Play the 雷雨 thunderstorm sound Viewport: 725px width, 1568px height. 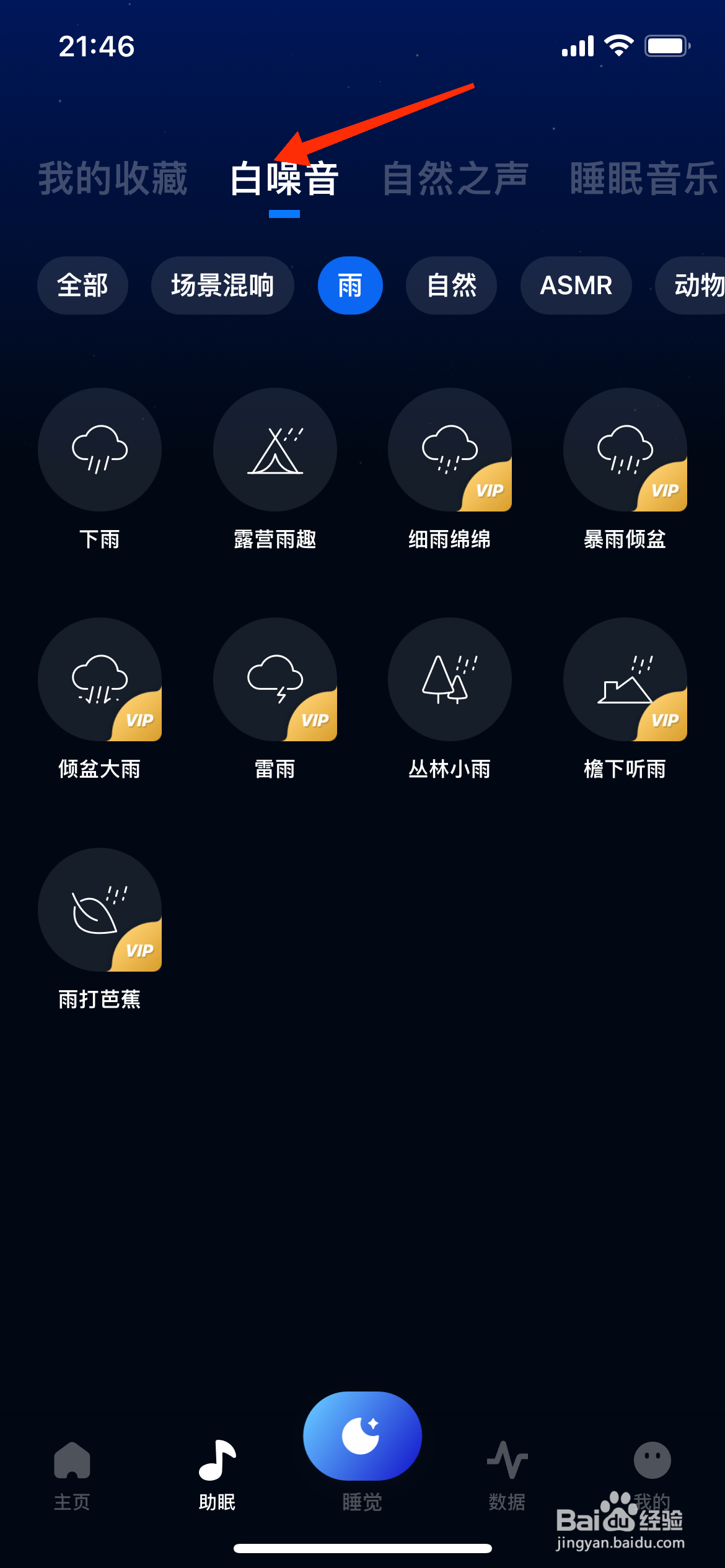[275, 679]
